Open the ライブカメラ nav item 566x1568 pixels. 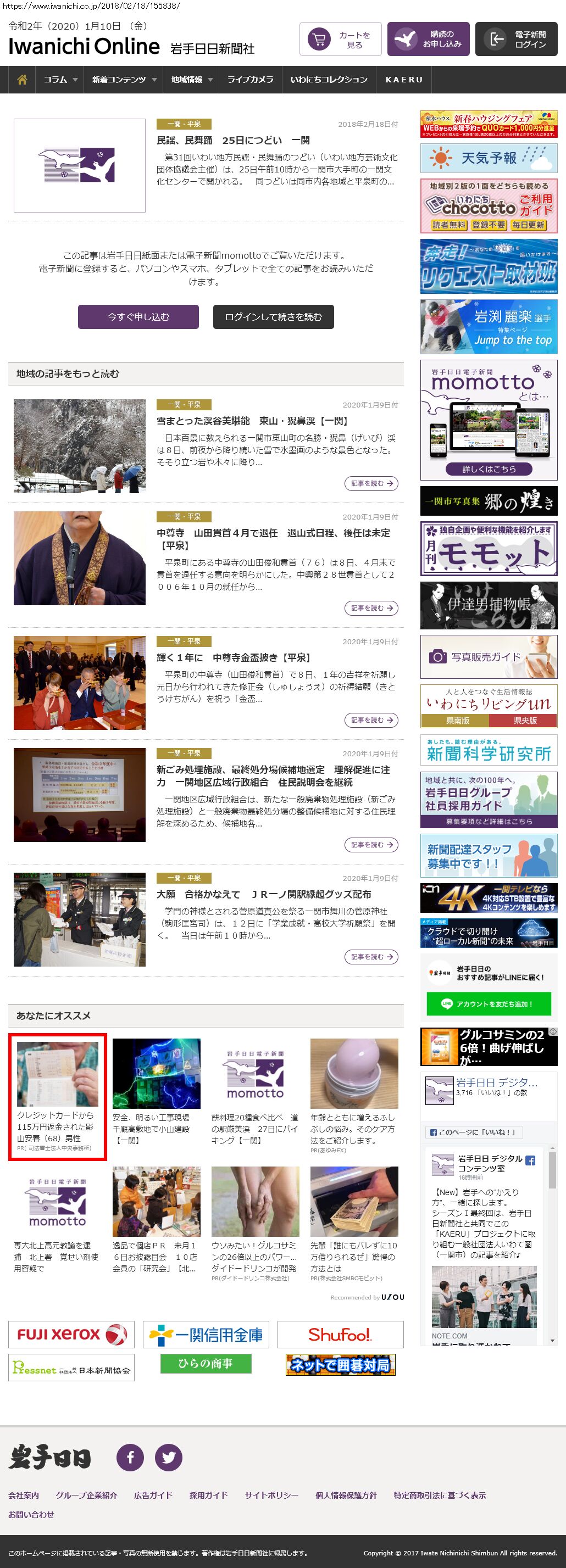250,80
